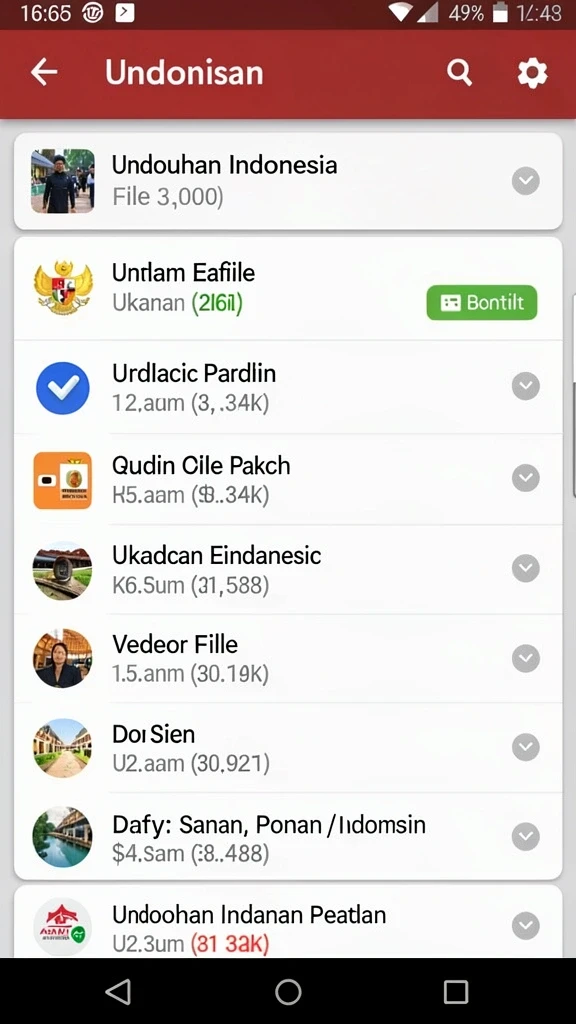Expand the chevron beside Qudin Cile Pakch
Viewport: 576px width, 1024px height.
[526, 478]
